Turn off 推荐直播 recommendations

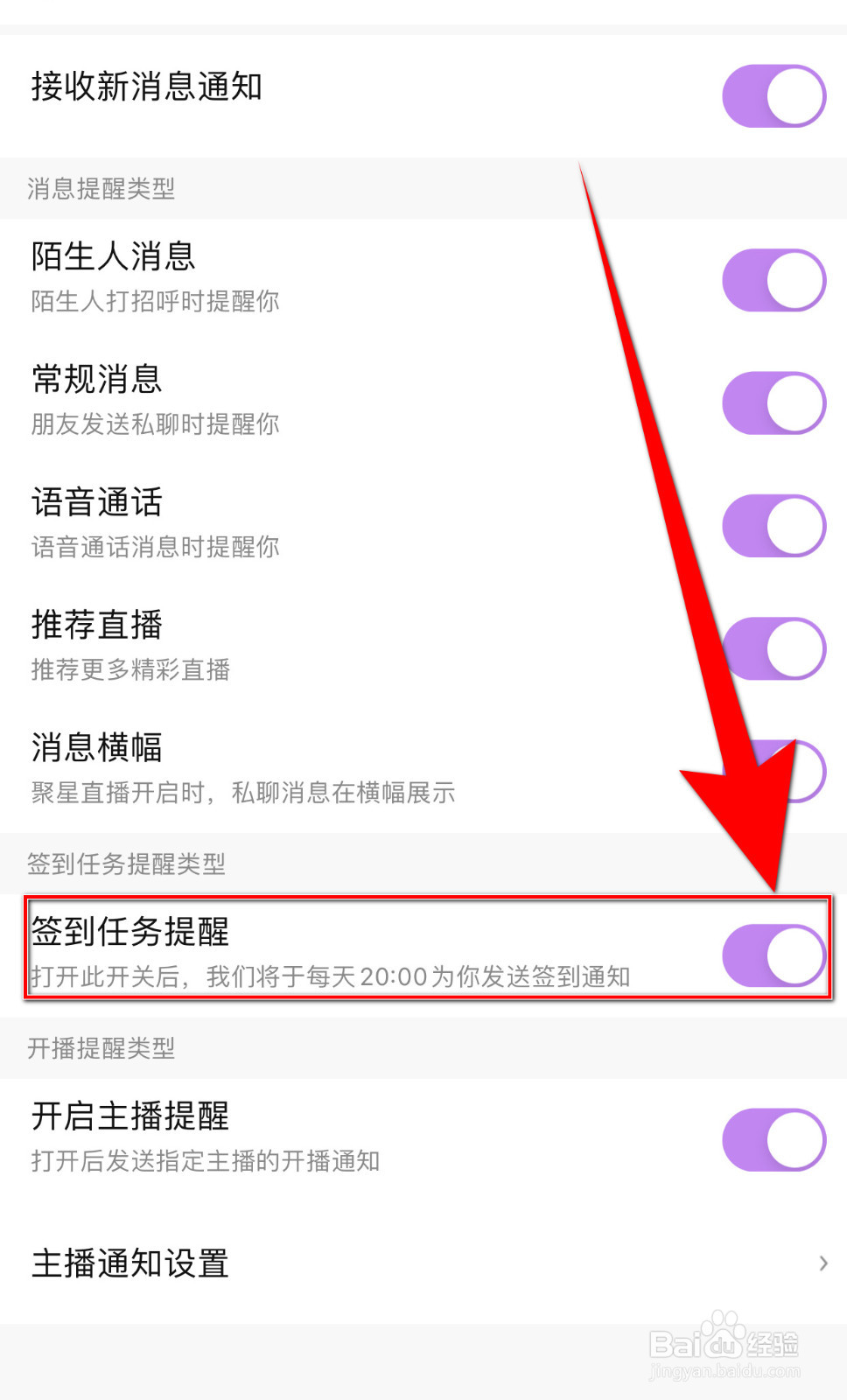click(x=773, y=649)
